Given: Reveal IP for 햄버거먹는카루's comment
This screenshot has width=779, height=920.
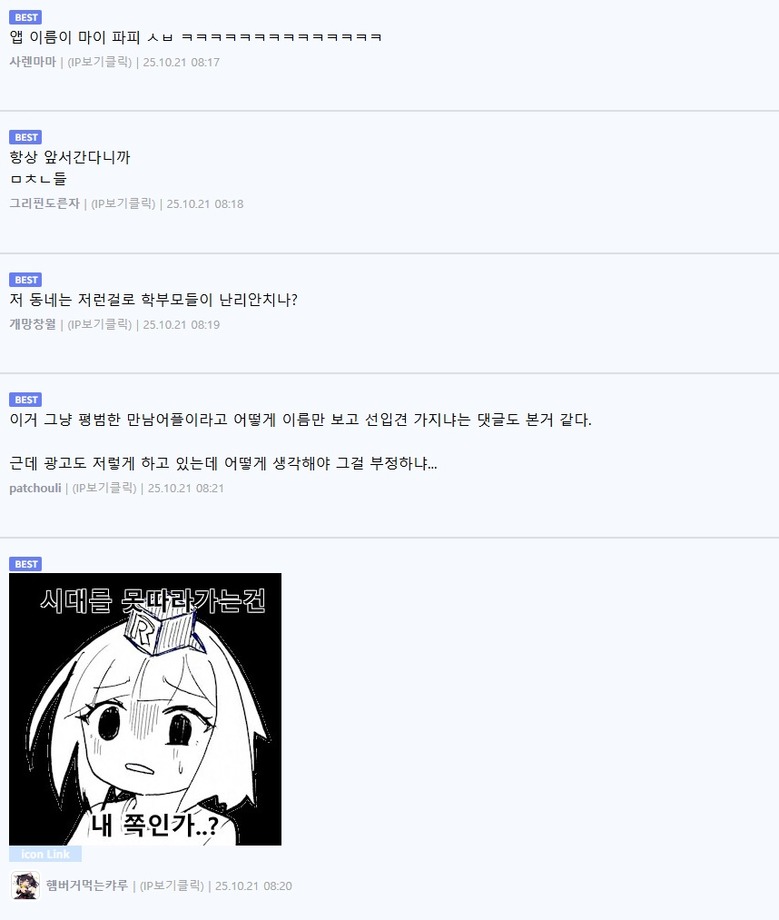Looking at the screenshot, I should [x=171, y=885].
